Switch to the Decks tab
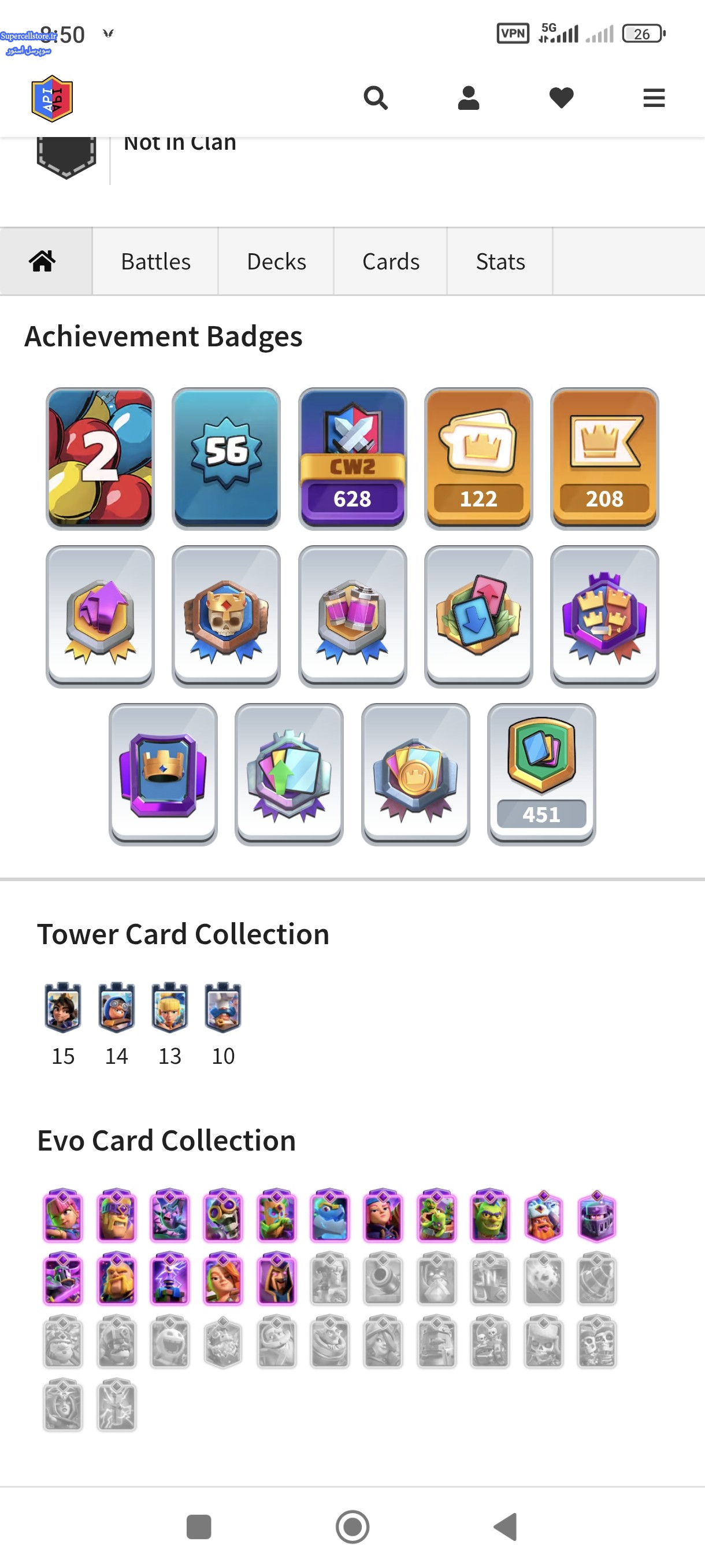 276,261
